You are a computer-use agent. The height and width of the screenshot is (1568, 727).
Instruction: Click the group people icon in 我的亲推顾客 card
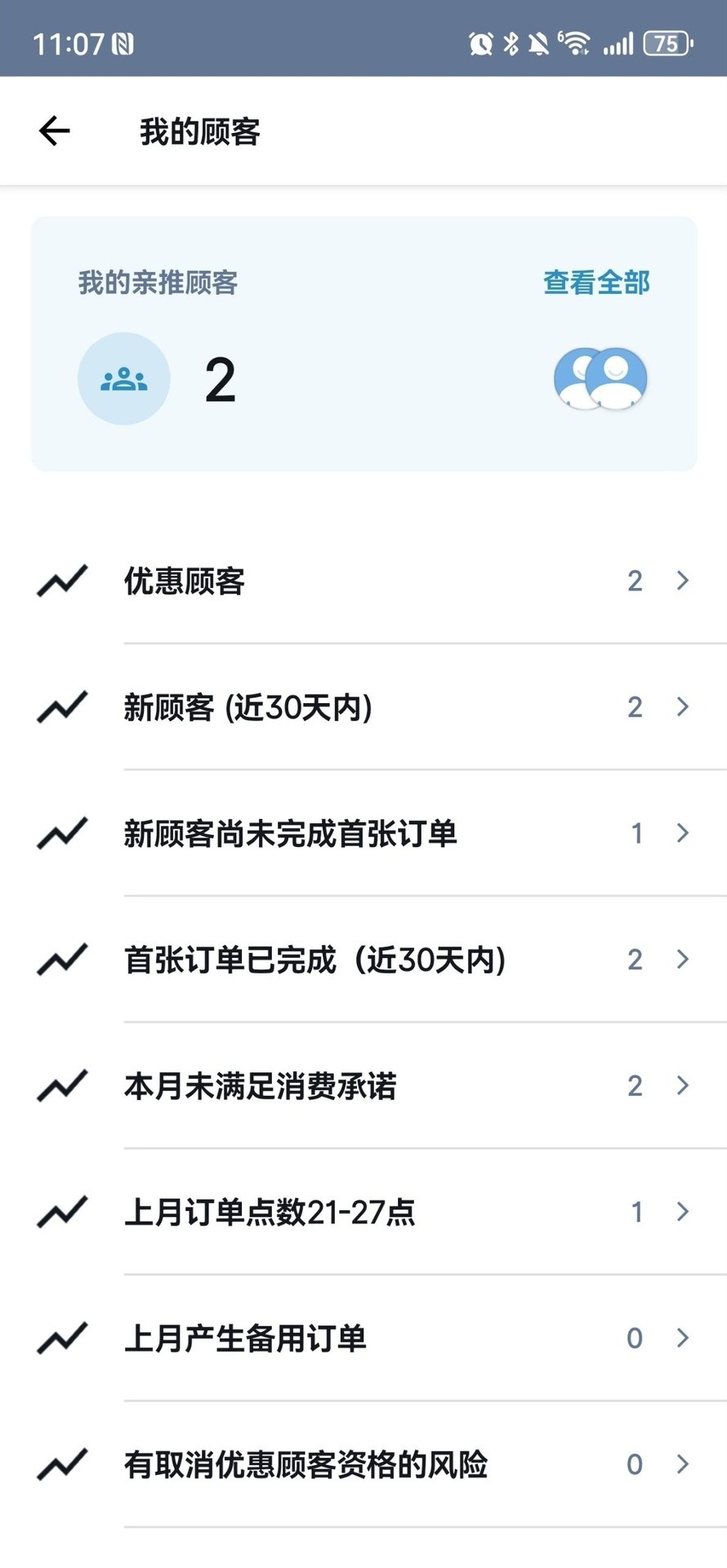(x=123, y=378)
